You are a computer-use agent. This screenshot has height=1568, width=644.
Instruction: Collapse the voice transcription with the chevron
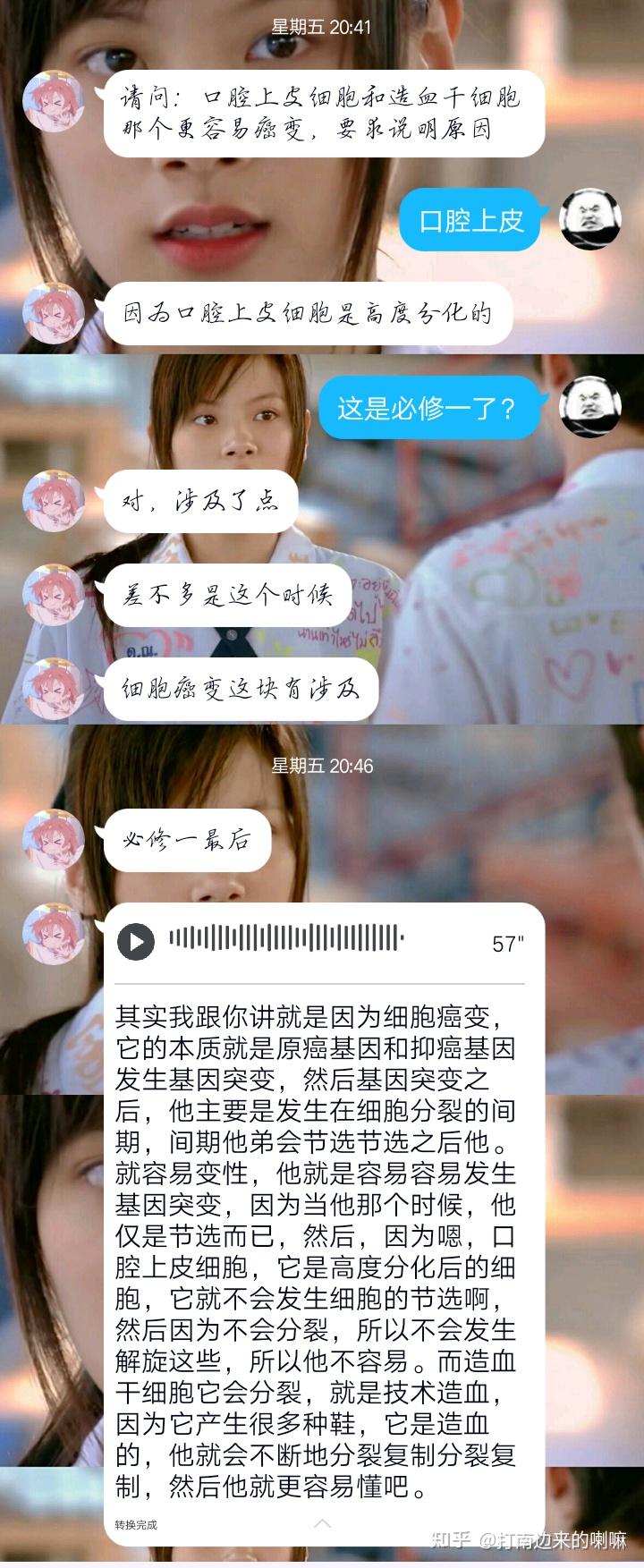[323, 1523]
